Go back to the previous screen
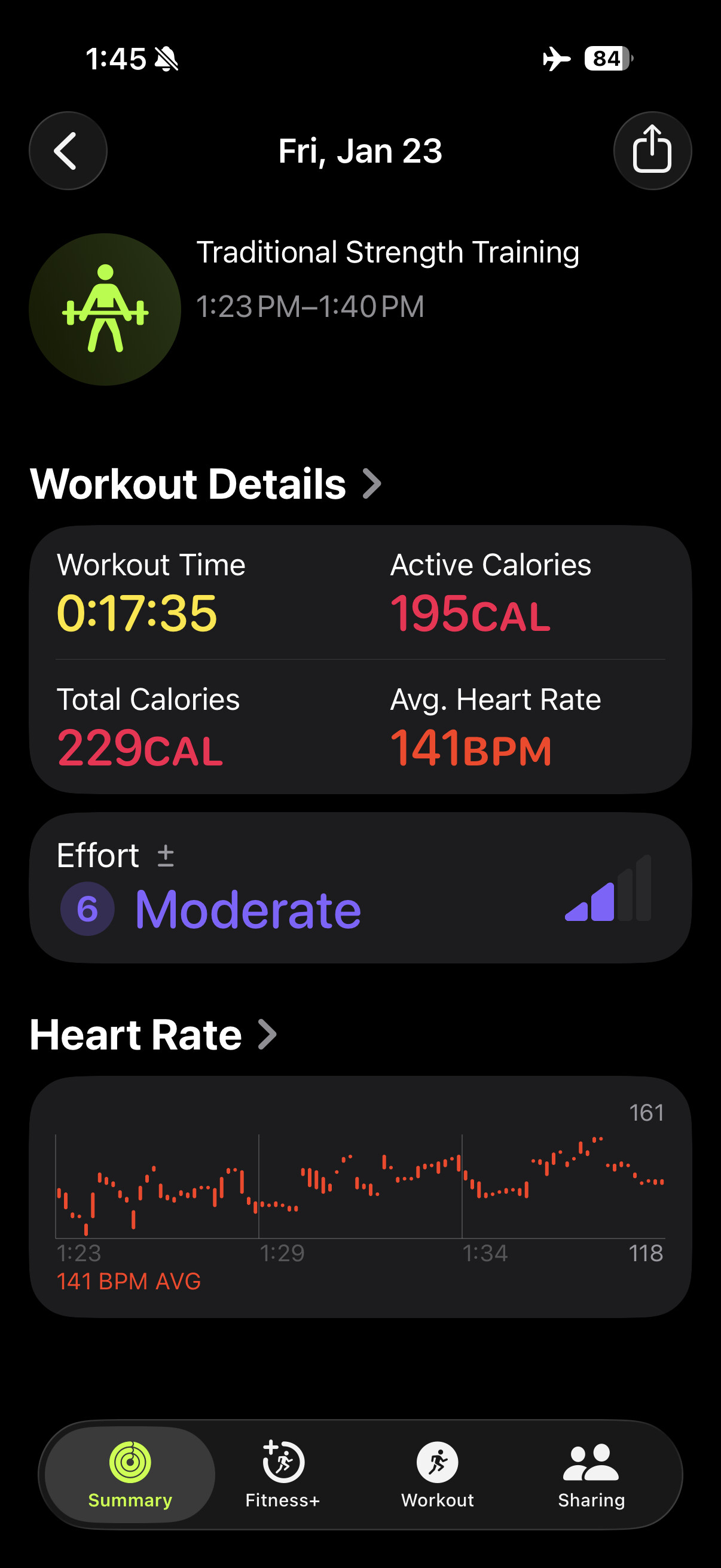Viewport: 721px width, 1568px height. point(68,150)
